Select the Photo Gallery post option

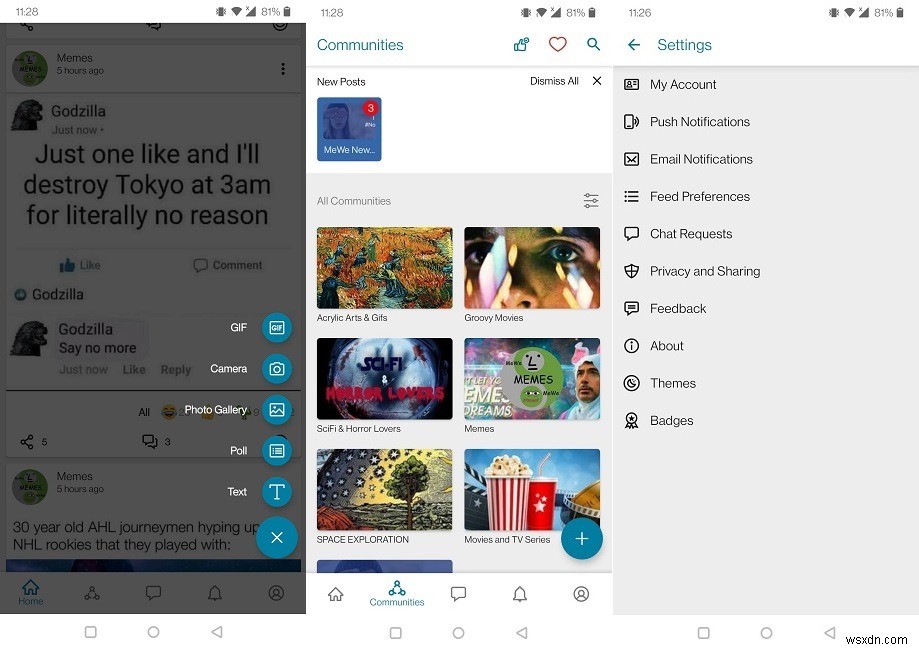point(277,410)
